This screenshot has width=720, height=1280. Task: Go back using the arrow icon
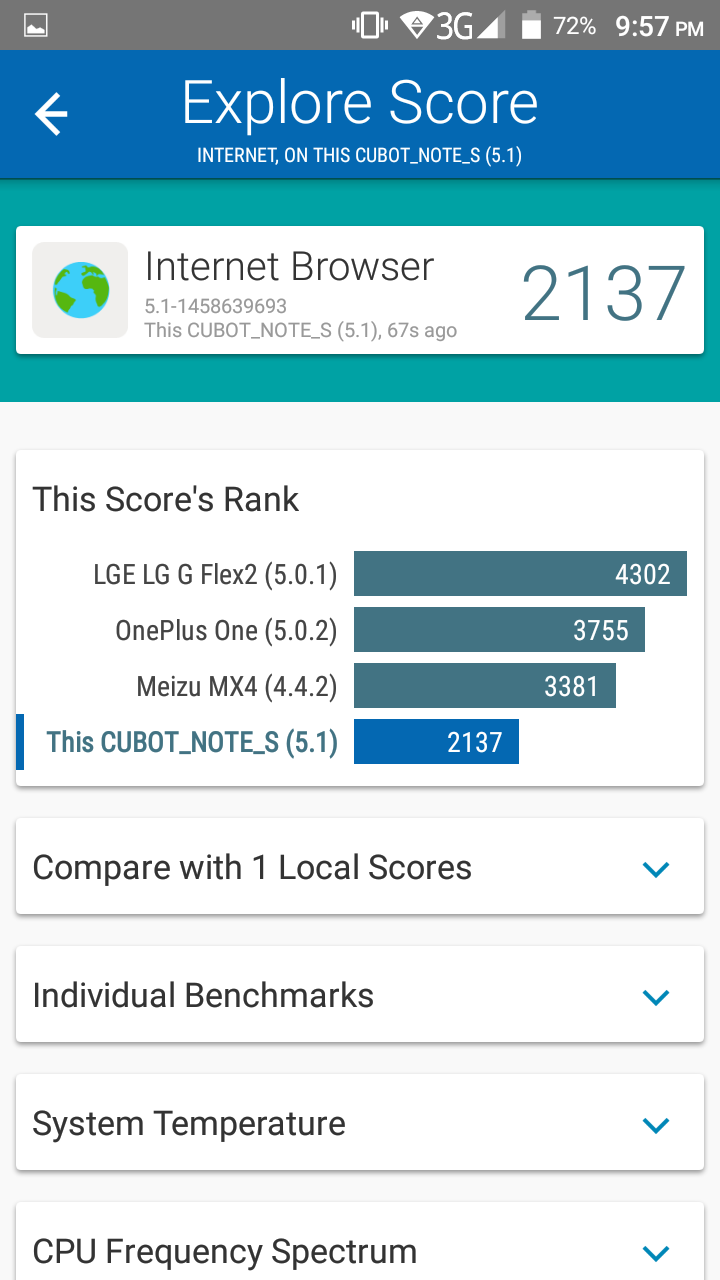[x=51, y=114]
